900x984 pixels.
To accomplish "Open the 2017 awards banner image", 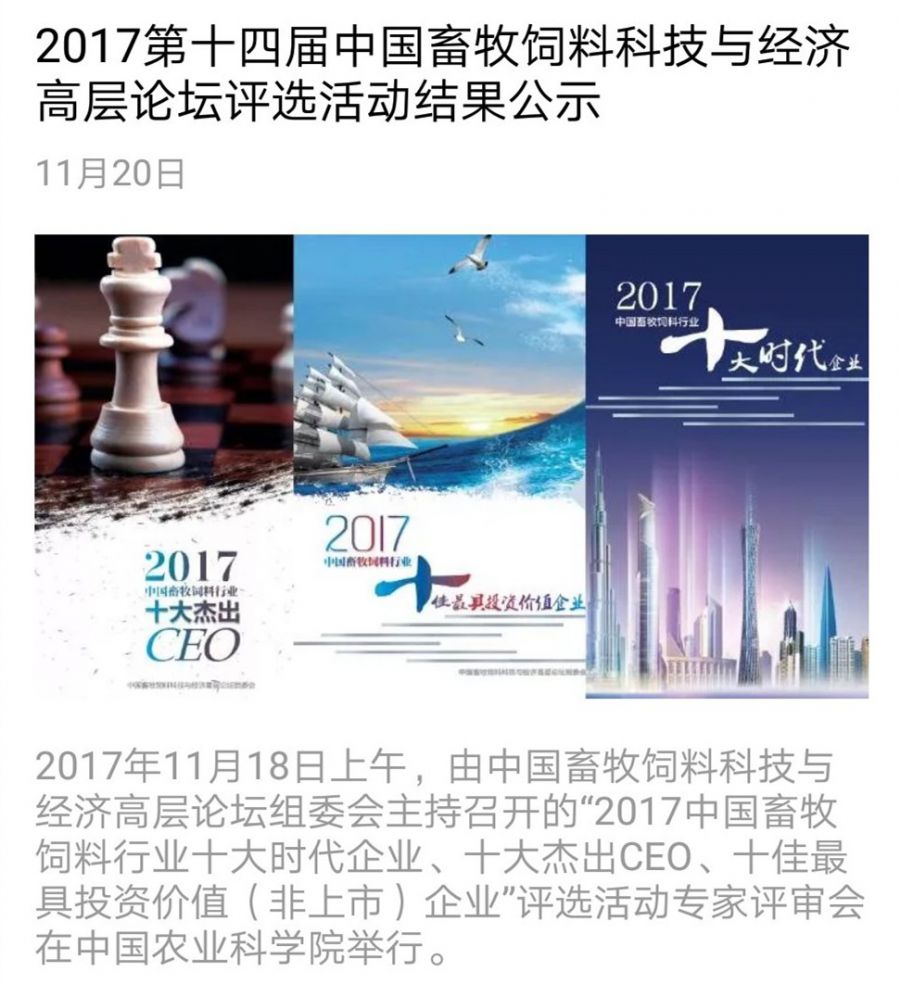I will pyautogui.click(x=451, y=466).
